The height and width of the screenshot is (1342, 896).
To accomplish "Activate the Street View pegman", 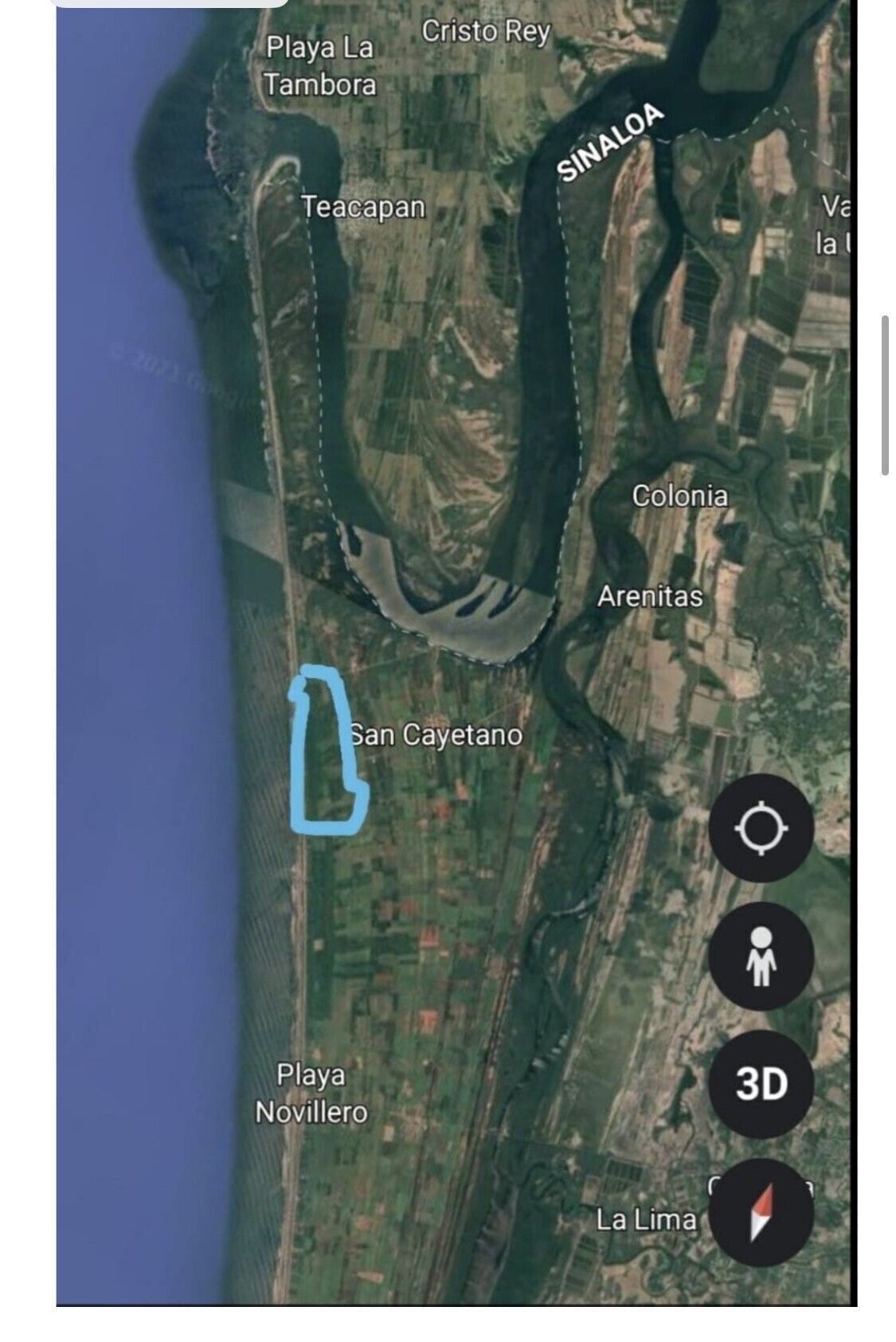I will (x=761, y=956).
